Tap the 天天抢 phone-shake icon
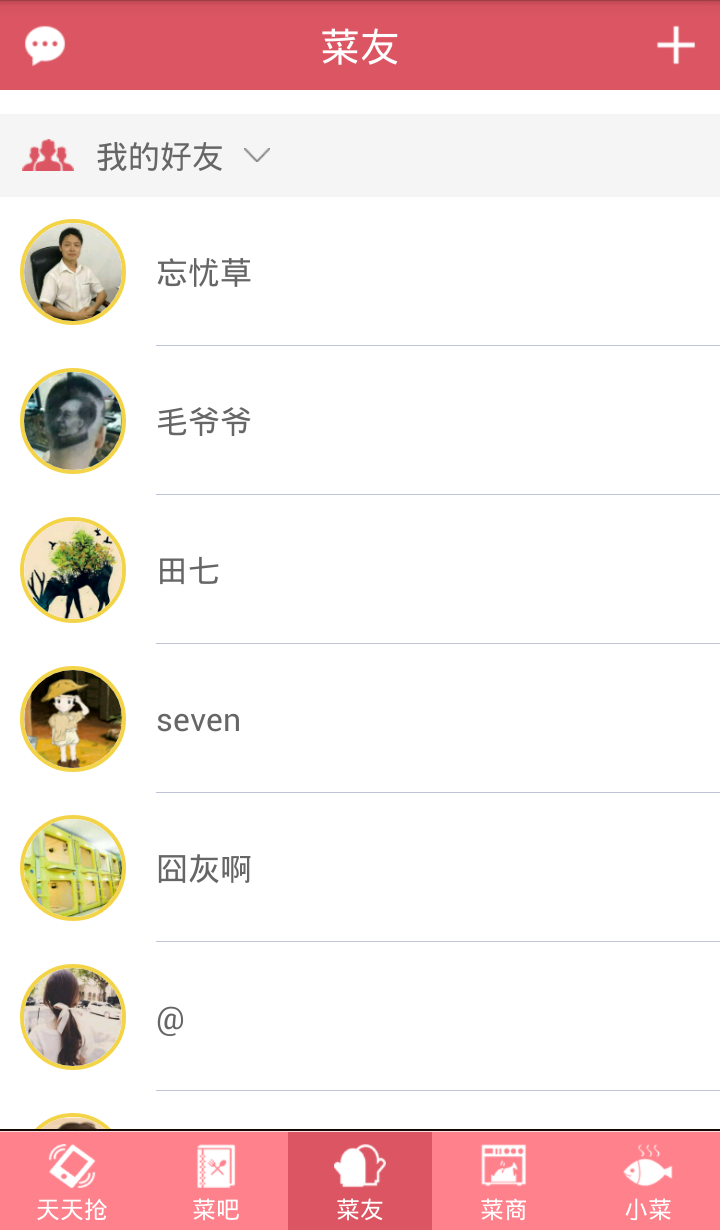 [71, 1163]
